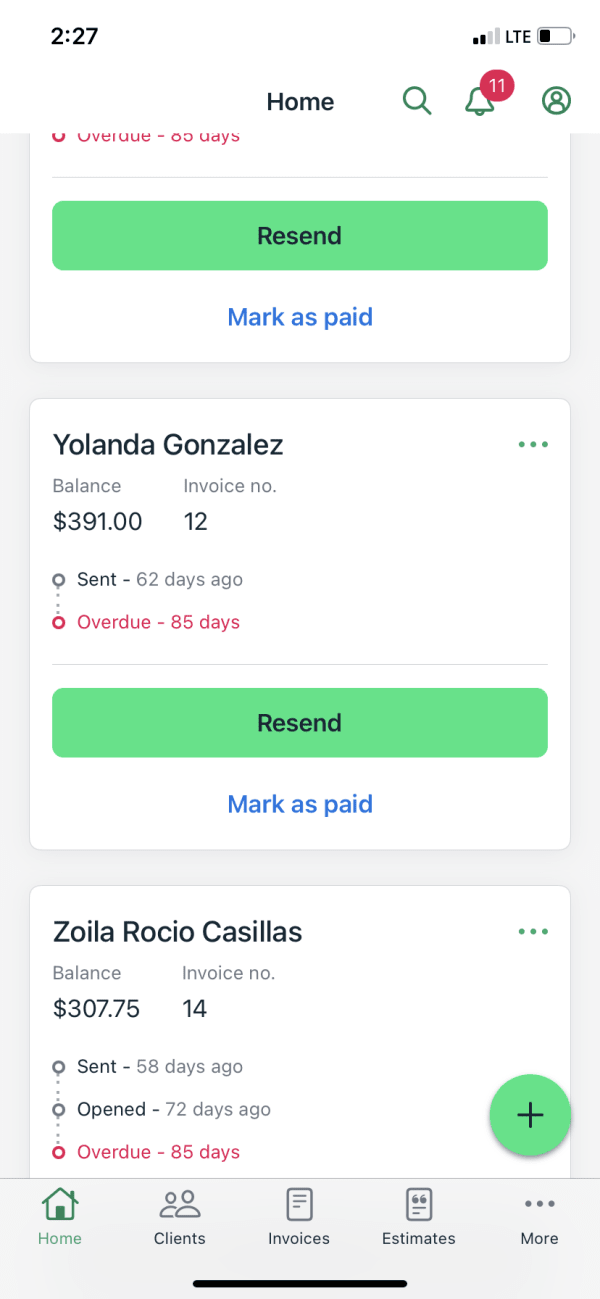Resend Yolanda Gonzalez's invoice
This screenshot has height=1299, width=600.
tap(300, 722)
